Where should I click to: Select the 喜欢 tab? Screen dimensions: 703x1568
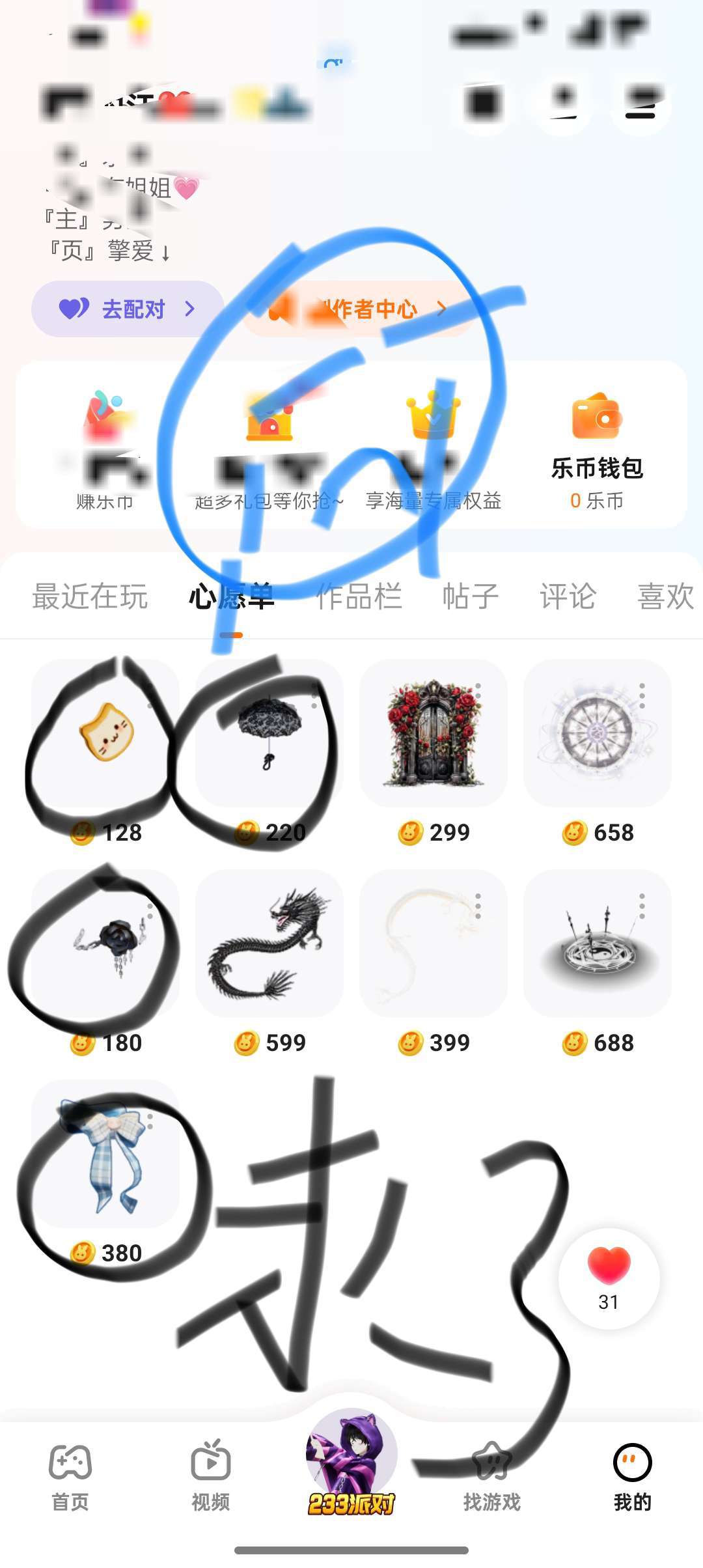coord(665,596)
